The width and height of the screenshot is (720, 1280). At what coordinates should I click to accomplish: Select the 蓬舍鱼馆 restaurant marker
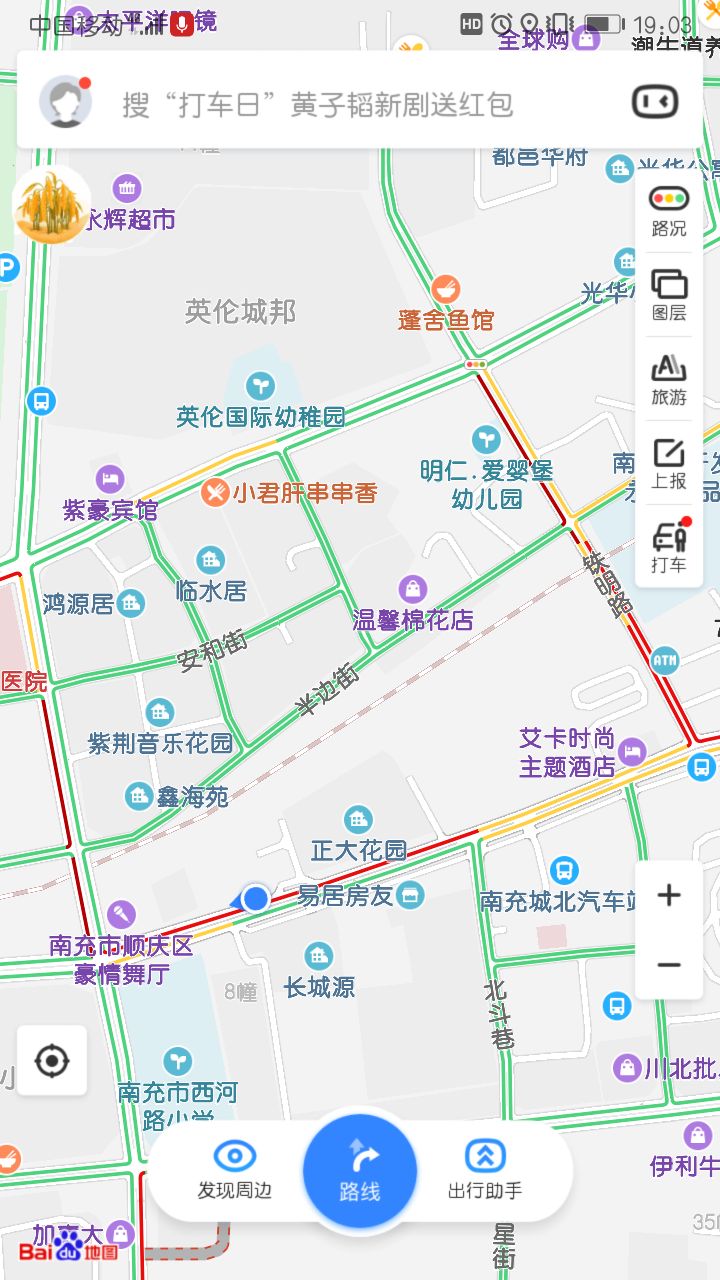(x=446, y=290)
